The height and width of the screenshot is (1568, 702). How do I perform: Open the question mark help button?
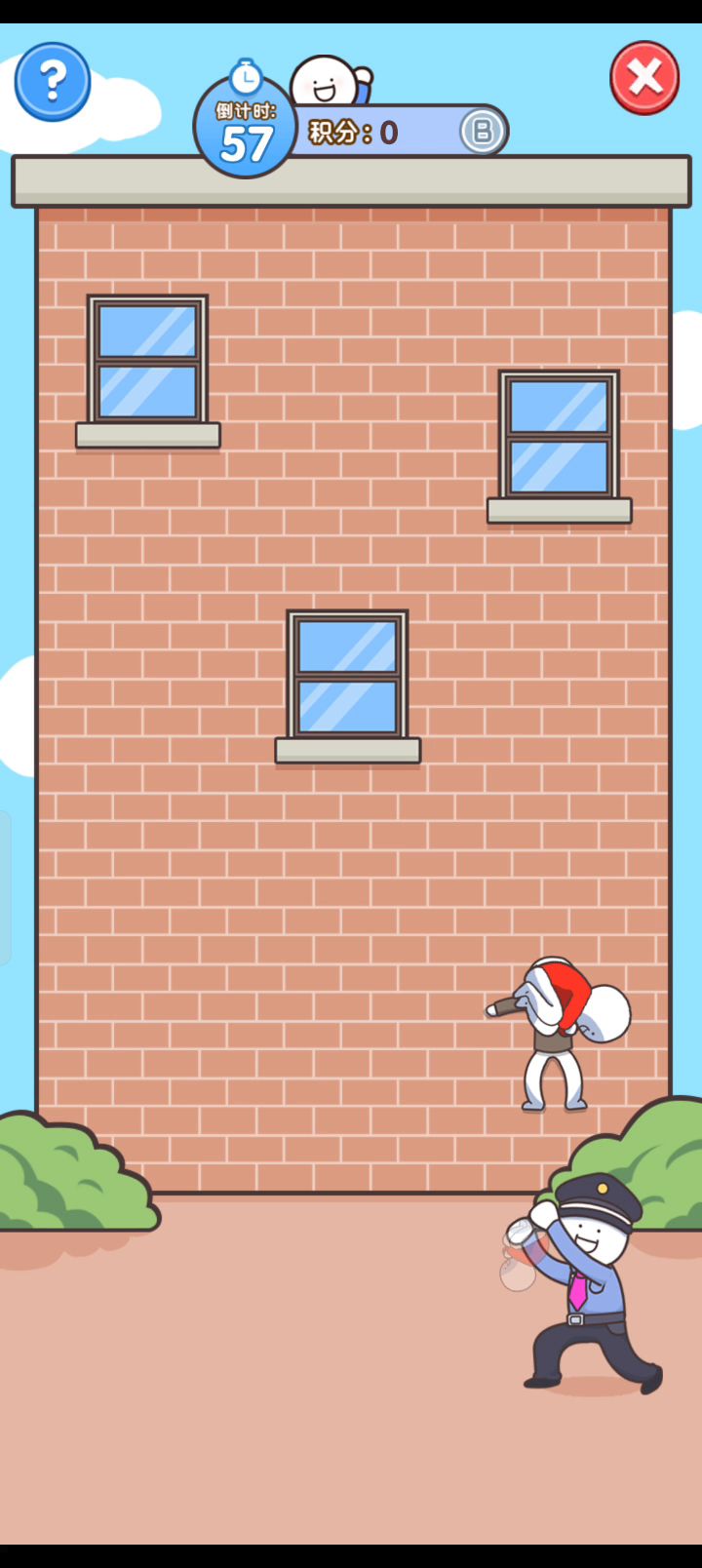pyautogui.click(x=53, y=82)
